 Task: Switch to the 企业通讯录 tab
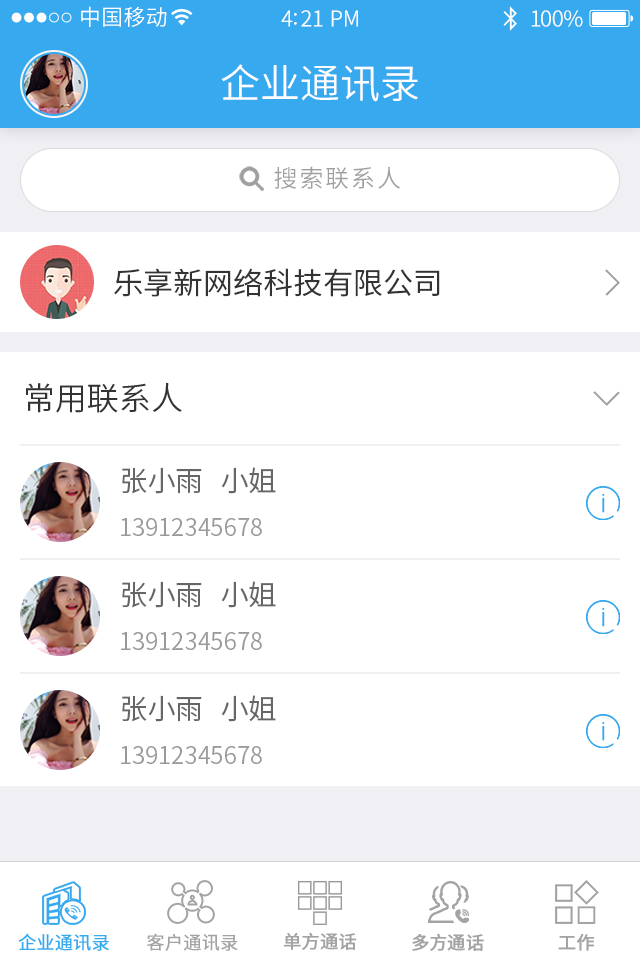pos(64,914)
